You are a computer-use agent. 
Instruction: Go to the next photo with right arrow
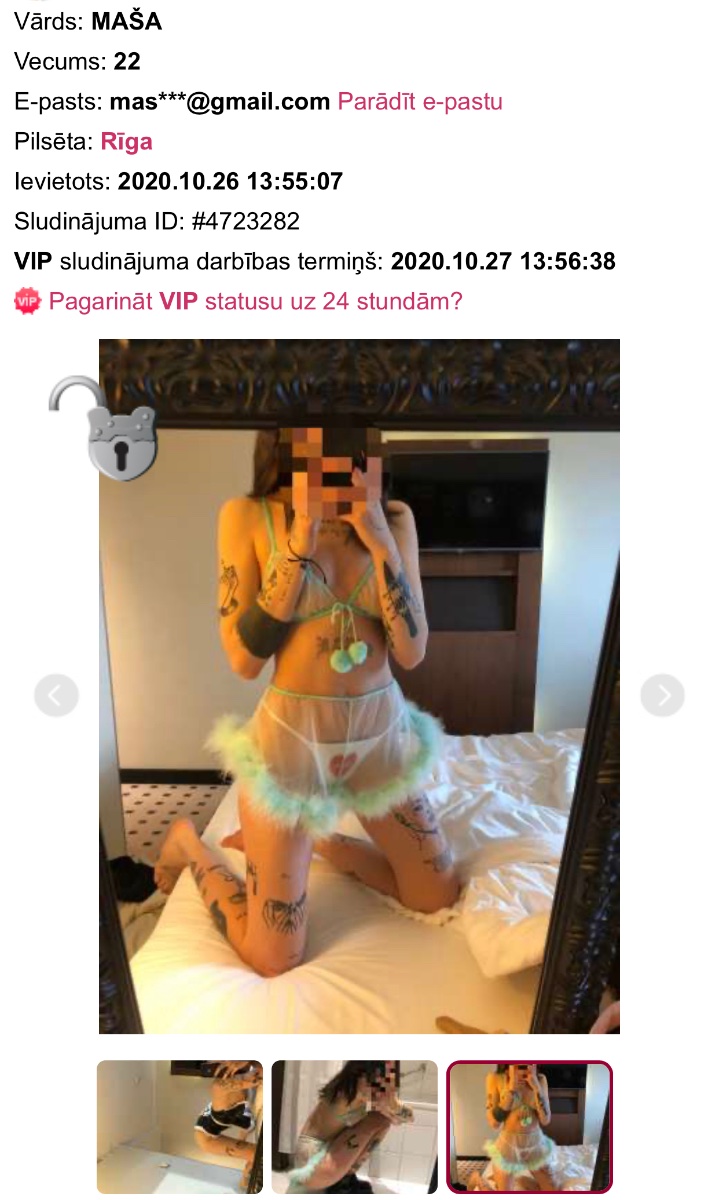click(x=662, y=695)
